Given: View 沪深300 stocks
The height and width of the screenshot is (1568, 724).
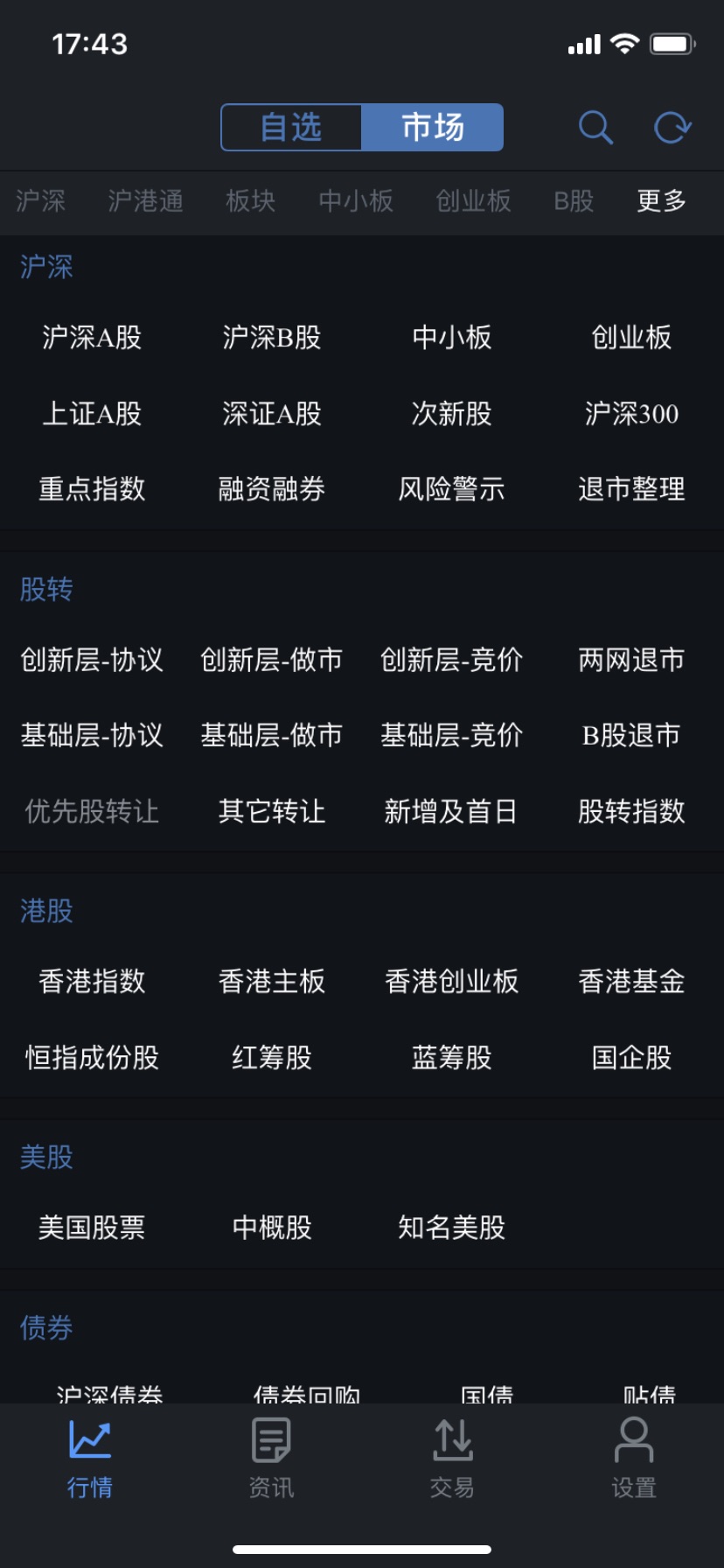Looking at the screenshot, I should click(x=631, y=414).
